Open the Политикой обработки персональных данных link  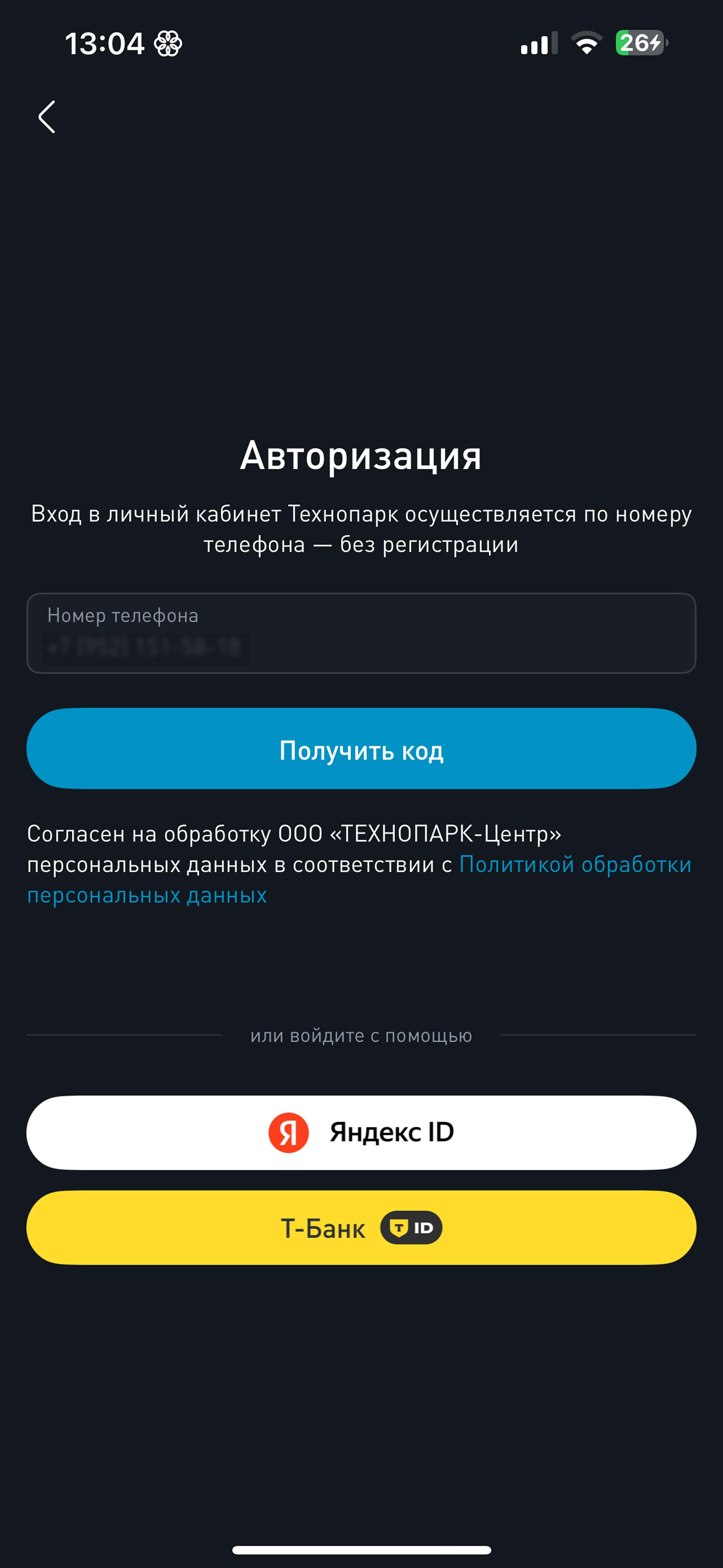pos(574,864)
